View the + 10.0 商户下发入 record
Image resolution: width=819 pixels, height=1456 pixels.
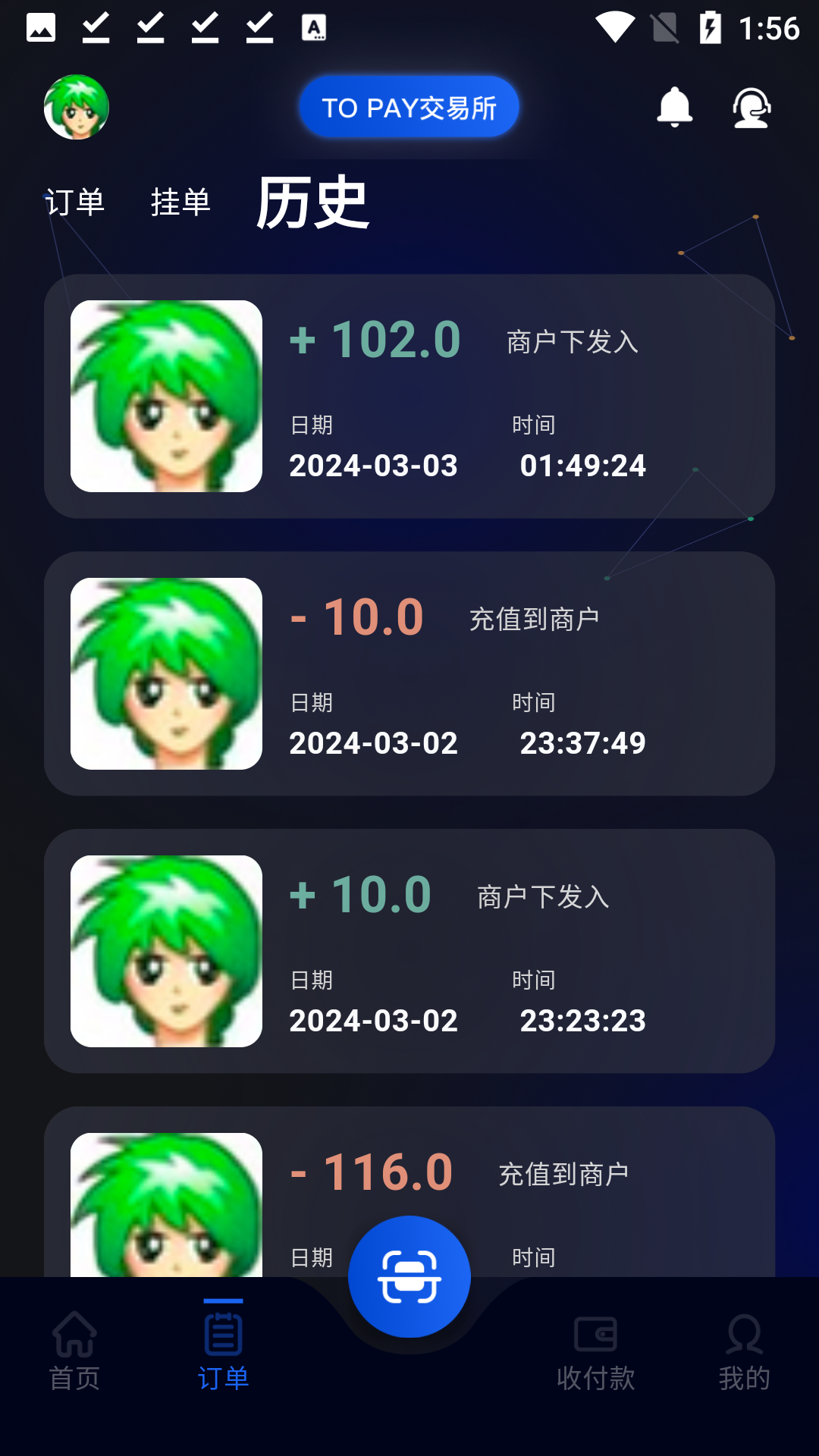pos(409,951)
